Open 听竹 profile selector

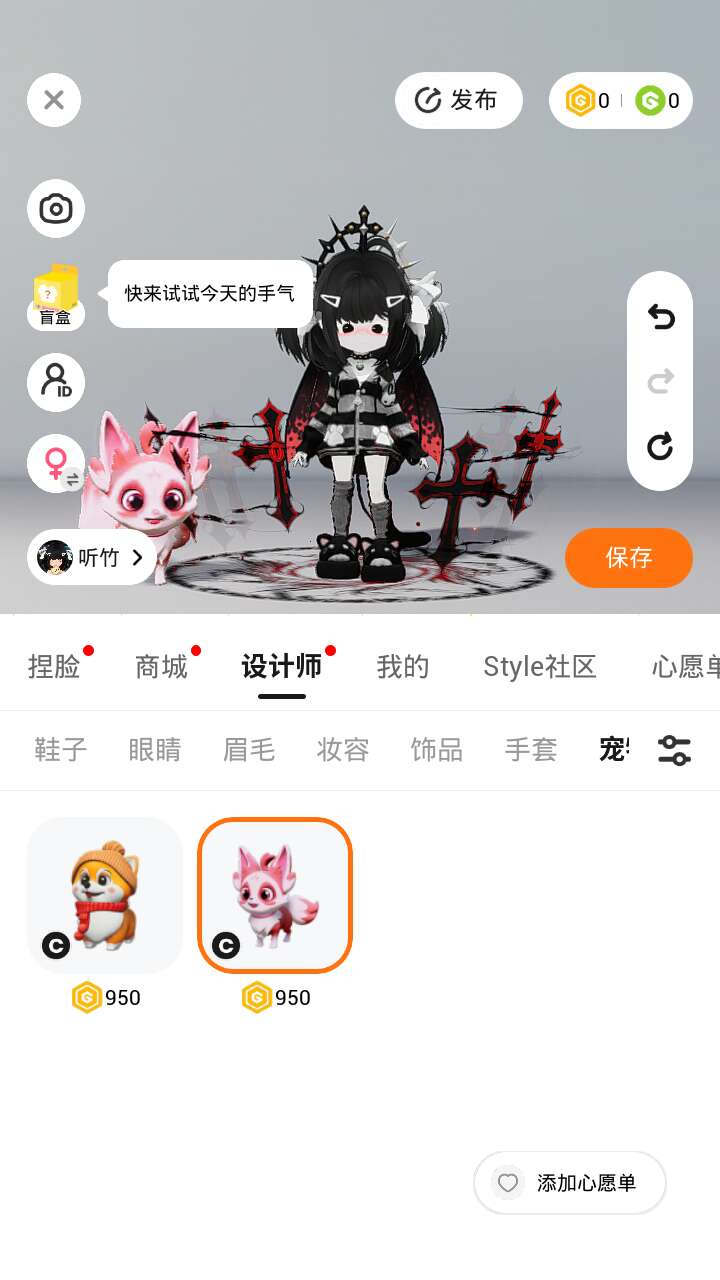click(x=92, y=557)
